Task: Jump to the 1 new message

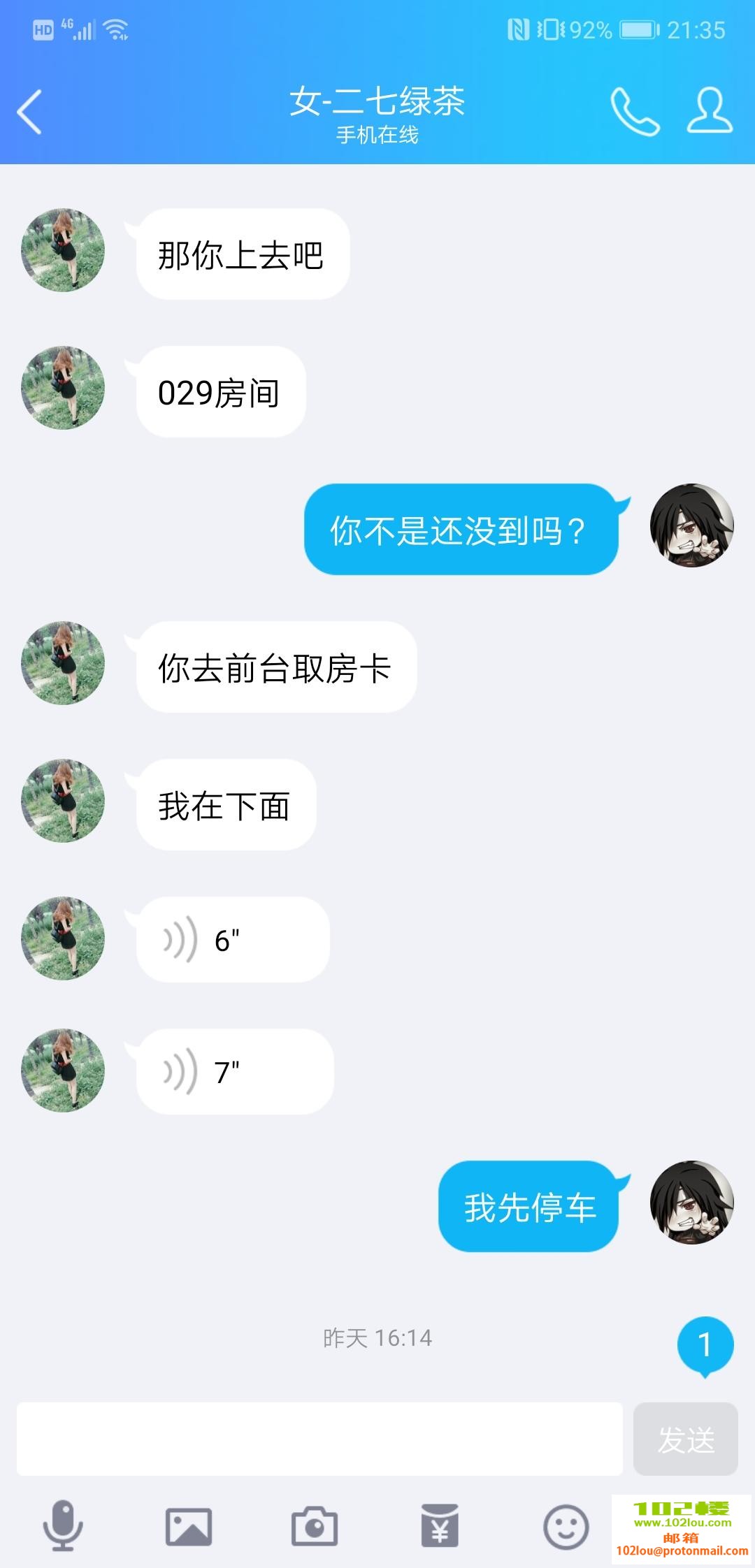Action: point(705,1345)
